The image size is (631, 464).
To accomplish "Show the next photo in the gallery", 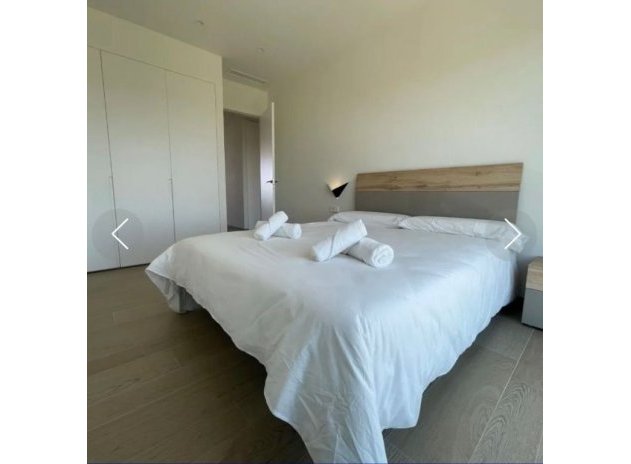I will point(512,234).
